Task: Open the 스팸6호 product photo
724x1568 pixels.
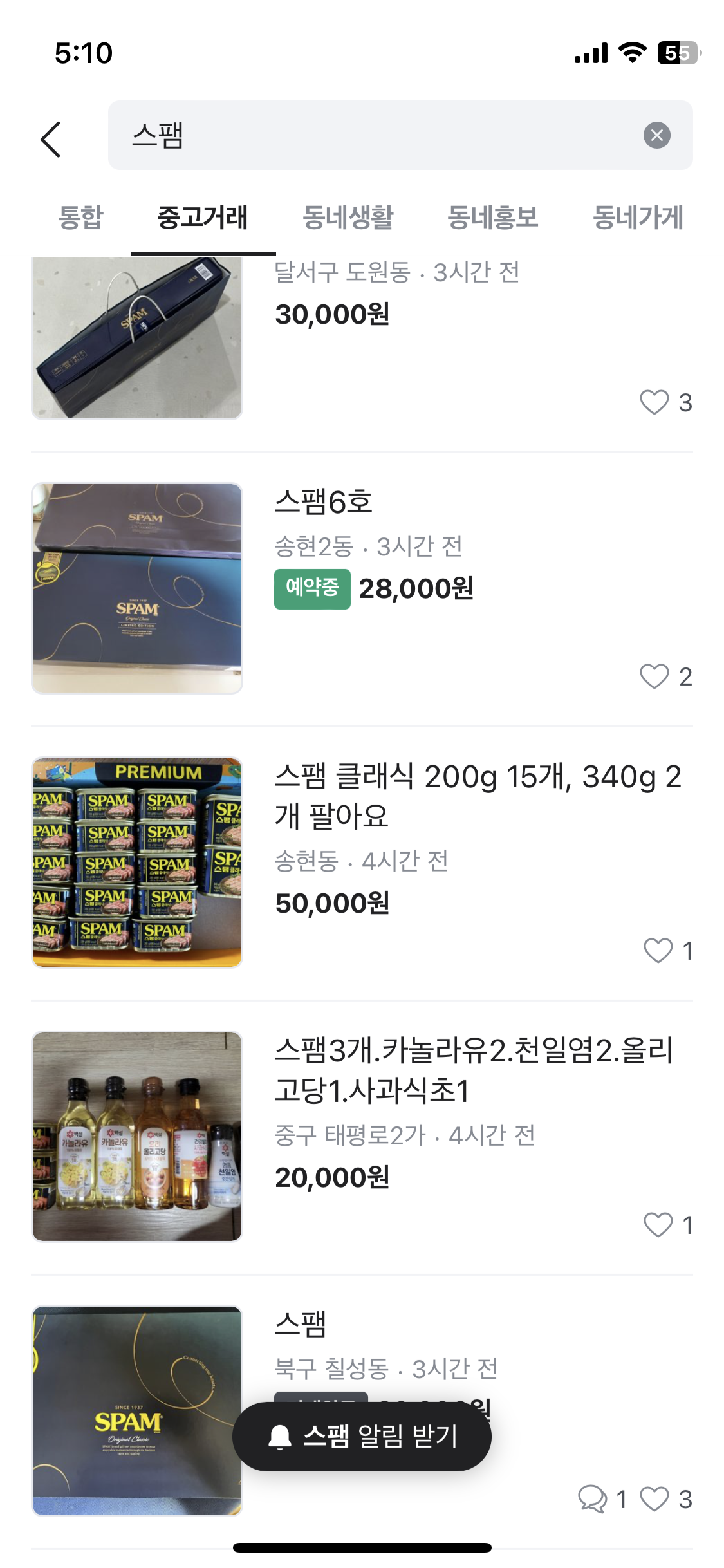Action: (x=137, y=588)
